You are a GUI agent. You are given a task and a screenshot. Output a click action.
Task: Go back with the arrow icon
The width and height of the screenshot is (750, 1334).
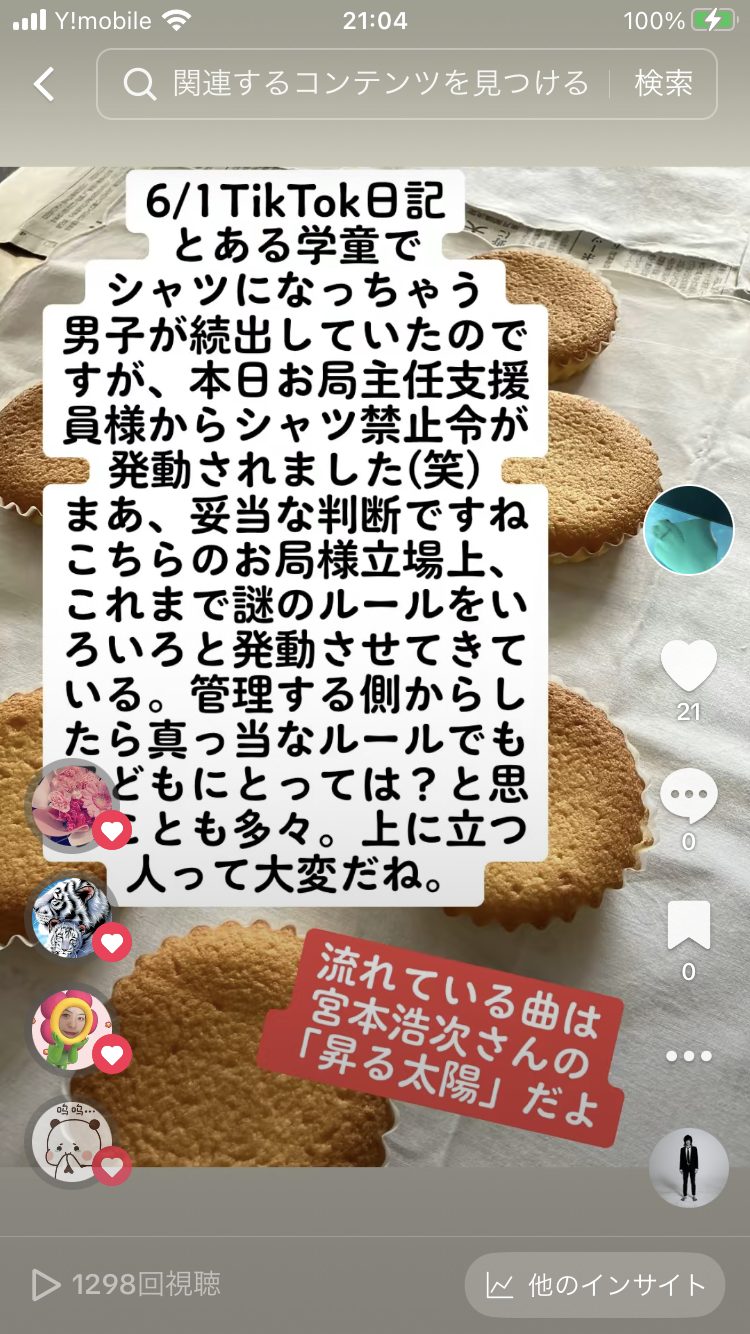pyautogui.click(x=44, y=84)
